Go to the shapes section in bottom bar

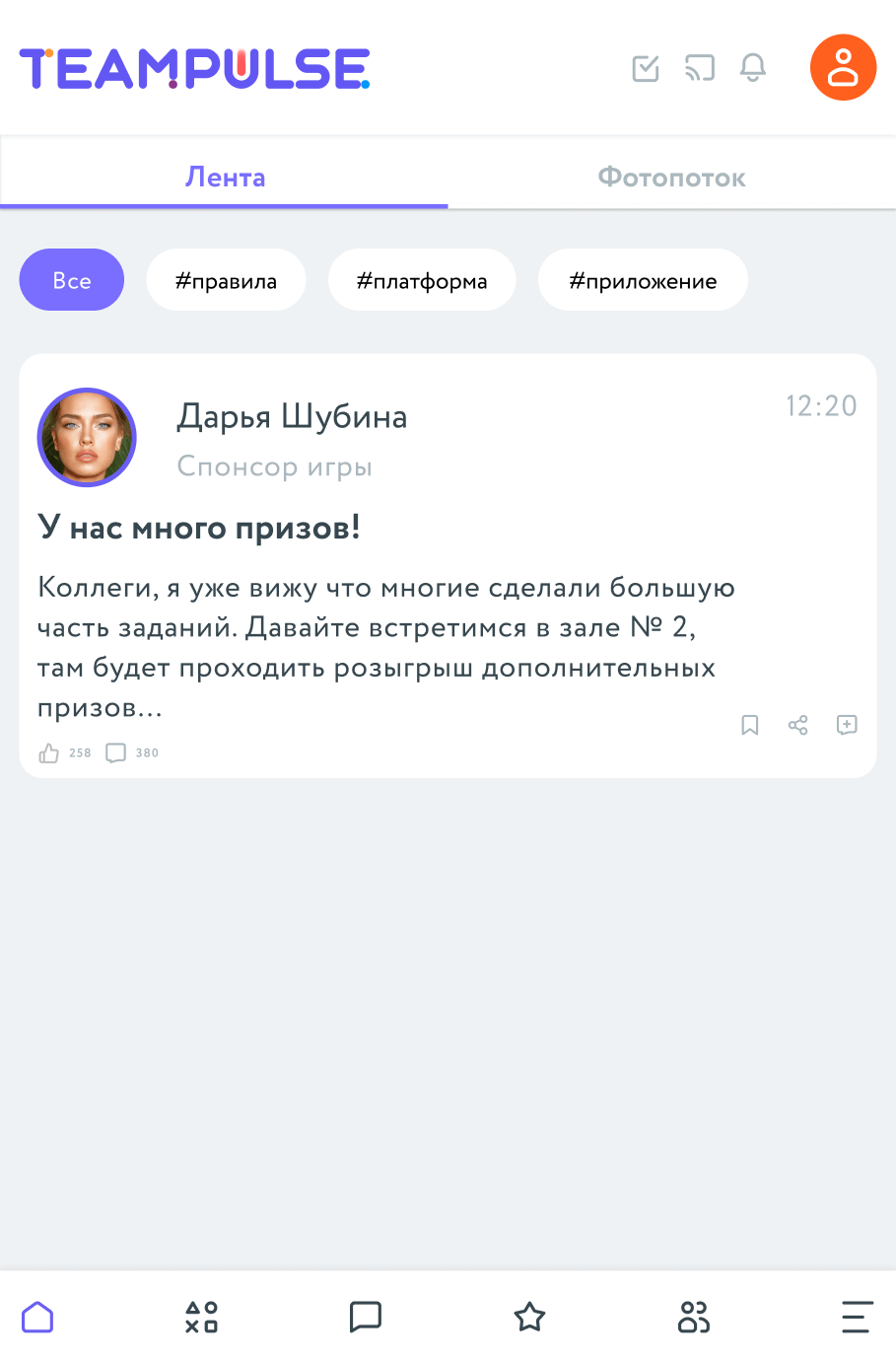point(201,1317)
